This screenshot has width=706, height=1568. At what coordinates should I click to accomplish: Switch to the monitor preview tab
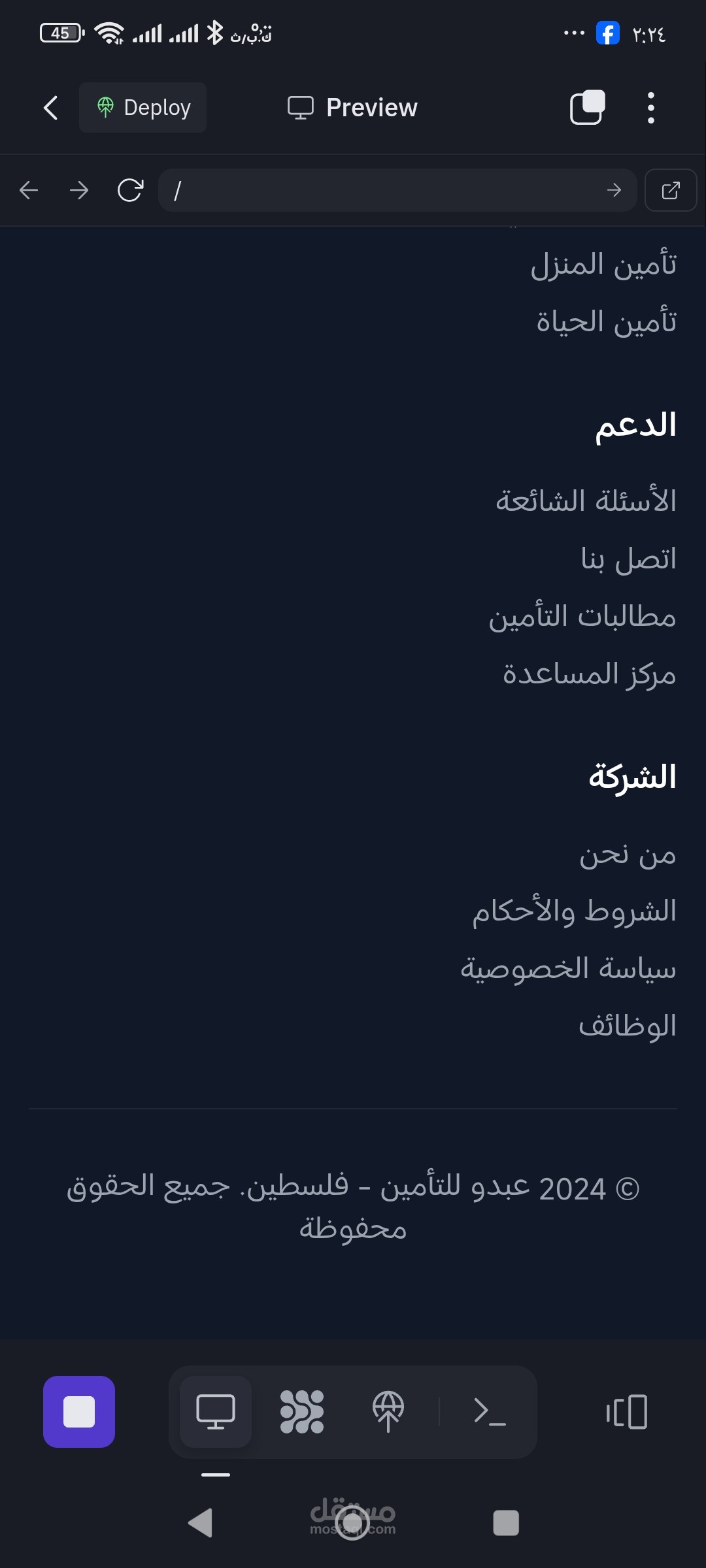(x=216, y=1412)
